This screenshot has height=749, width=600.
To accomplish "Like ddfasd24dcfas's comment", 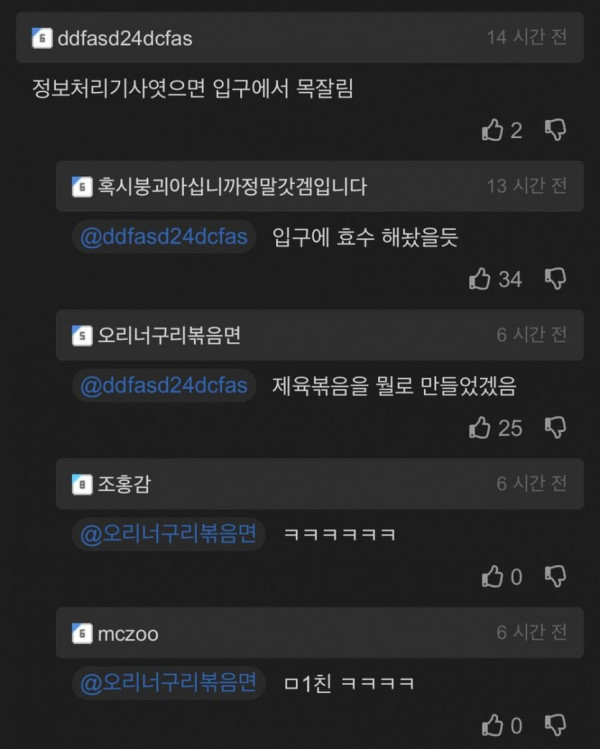I will coord(492,130).
